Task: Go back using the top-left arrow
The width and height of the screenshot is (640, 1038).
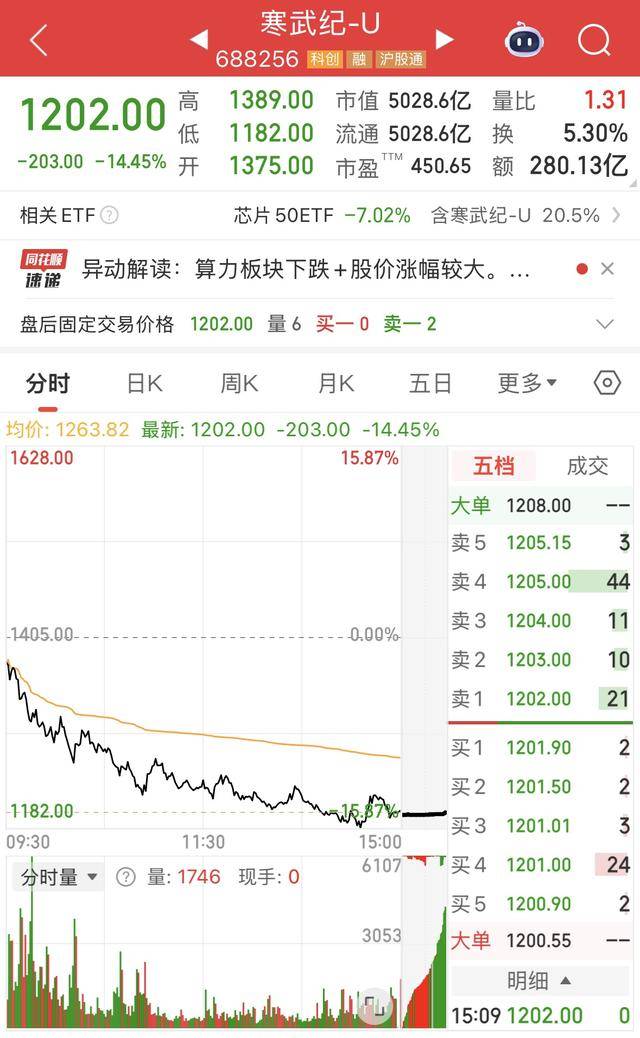Action: 39,40
